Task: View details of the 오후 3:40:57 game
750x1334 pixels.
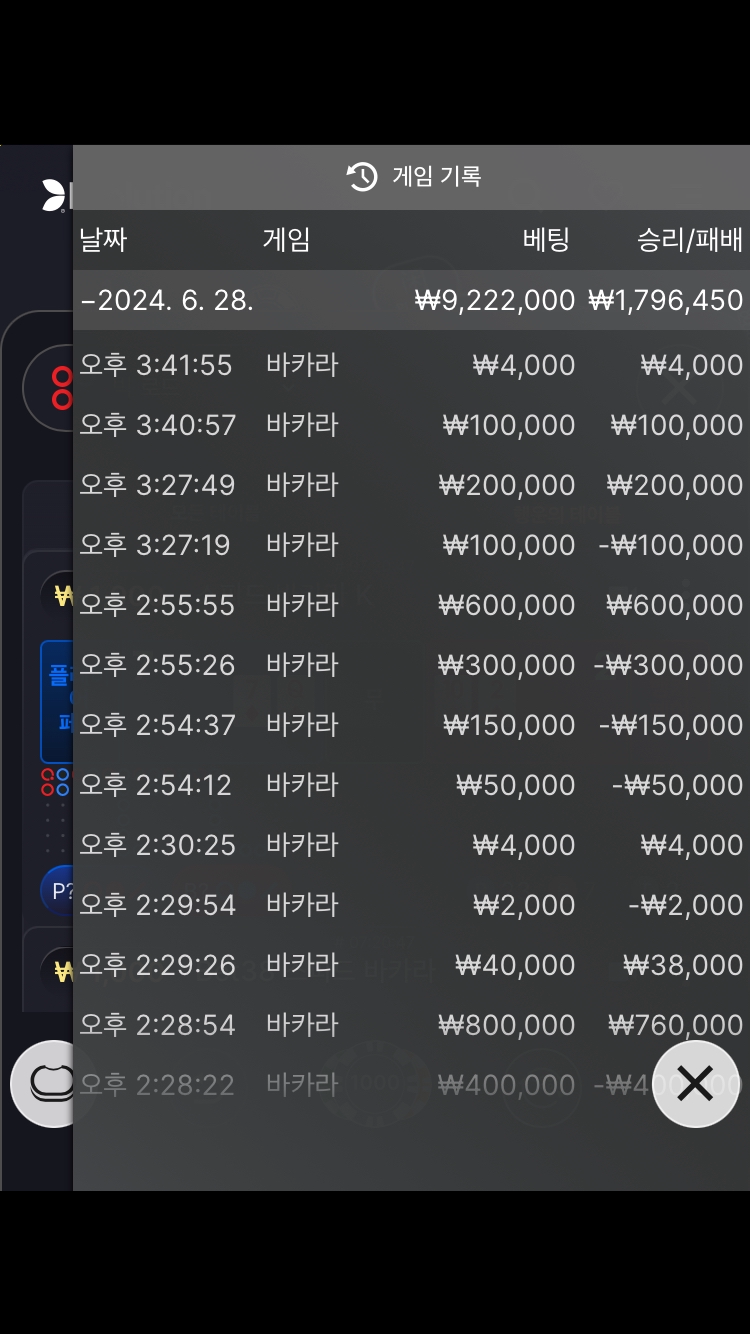Action: pyautogui.click(x=411, y=425)
